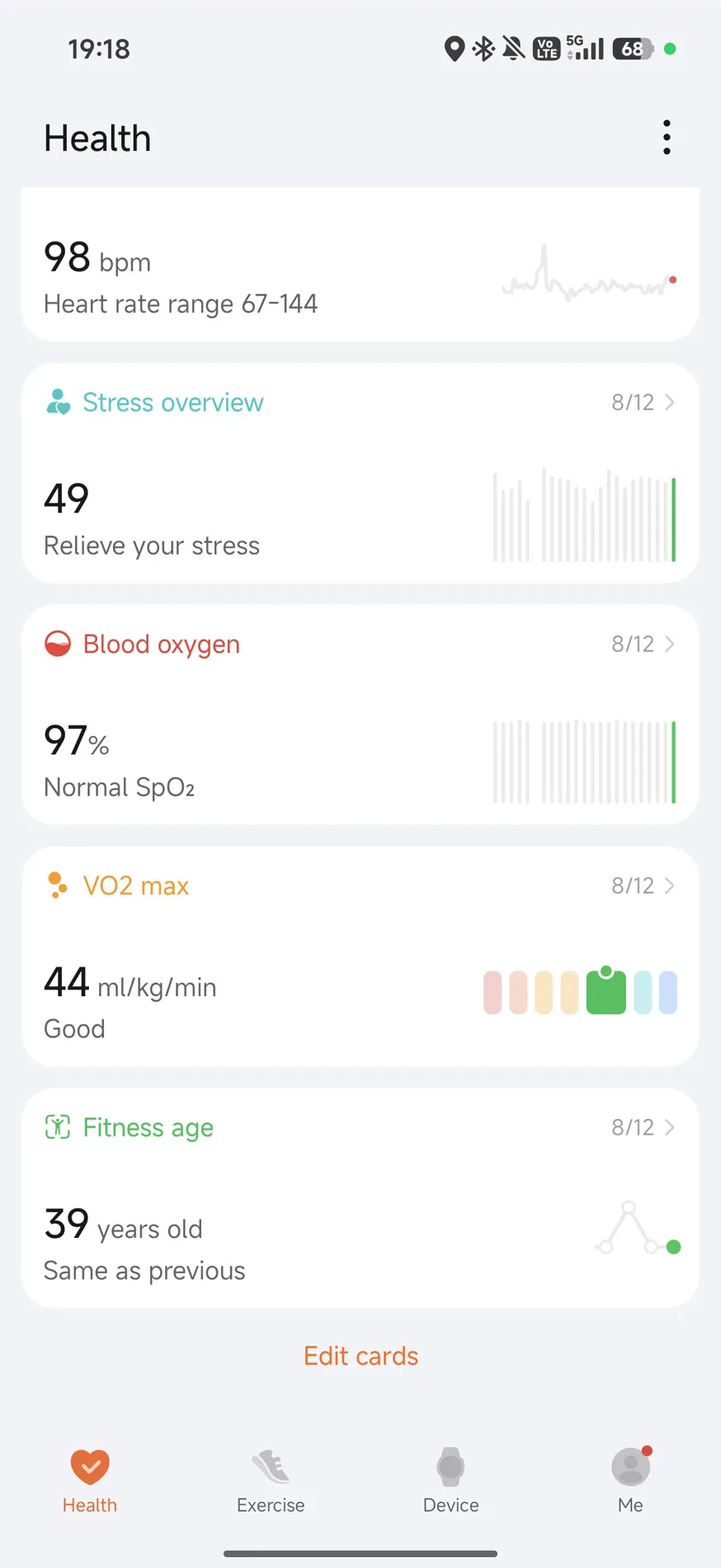721x1568 pixels.
Task: Switch to the Exercise tab
Action: click(271, 1481)
